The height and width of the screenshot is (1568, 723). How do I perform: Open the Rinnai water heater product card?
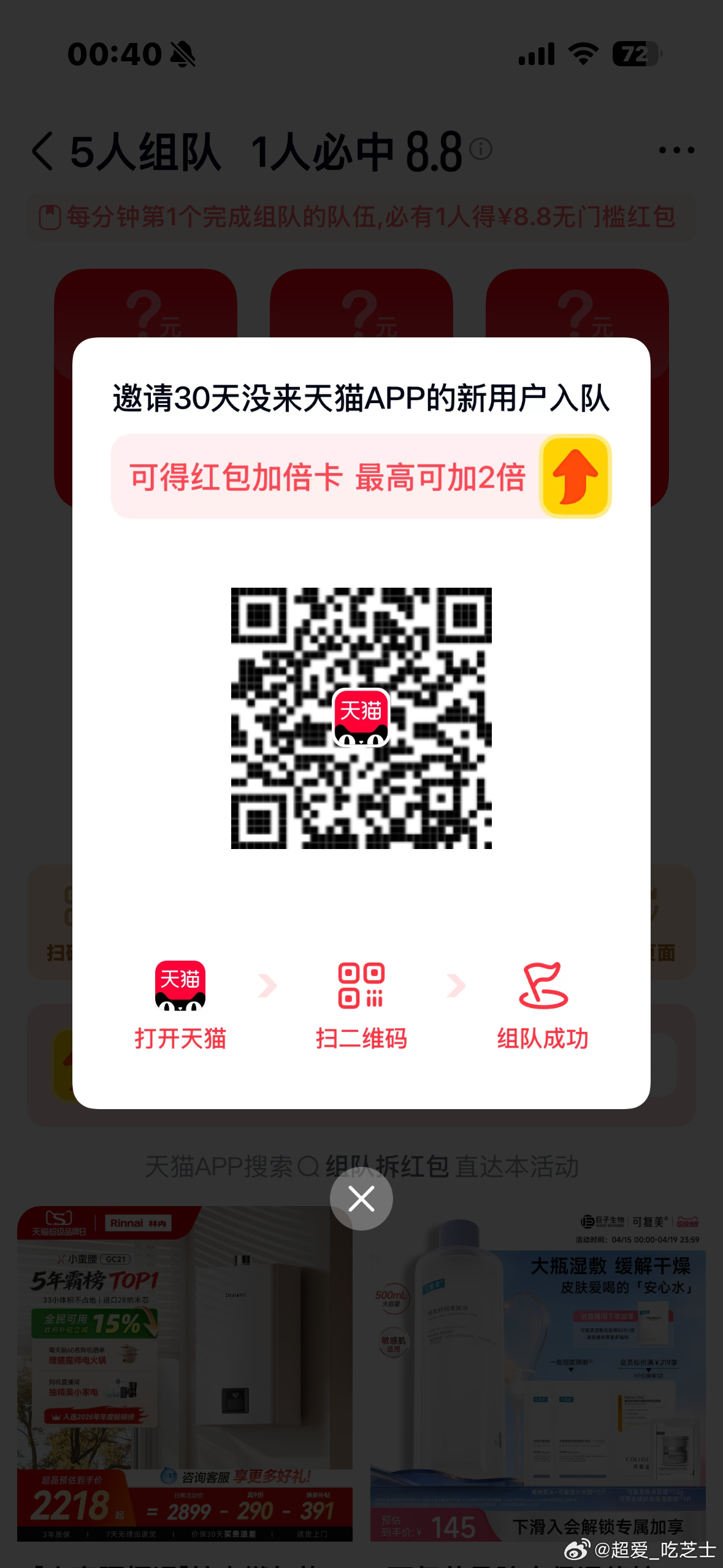(185, 1374)
